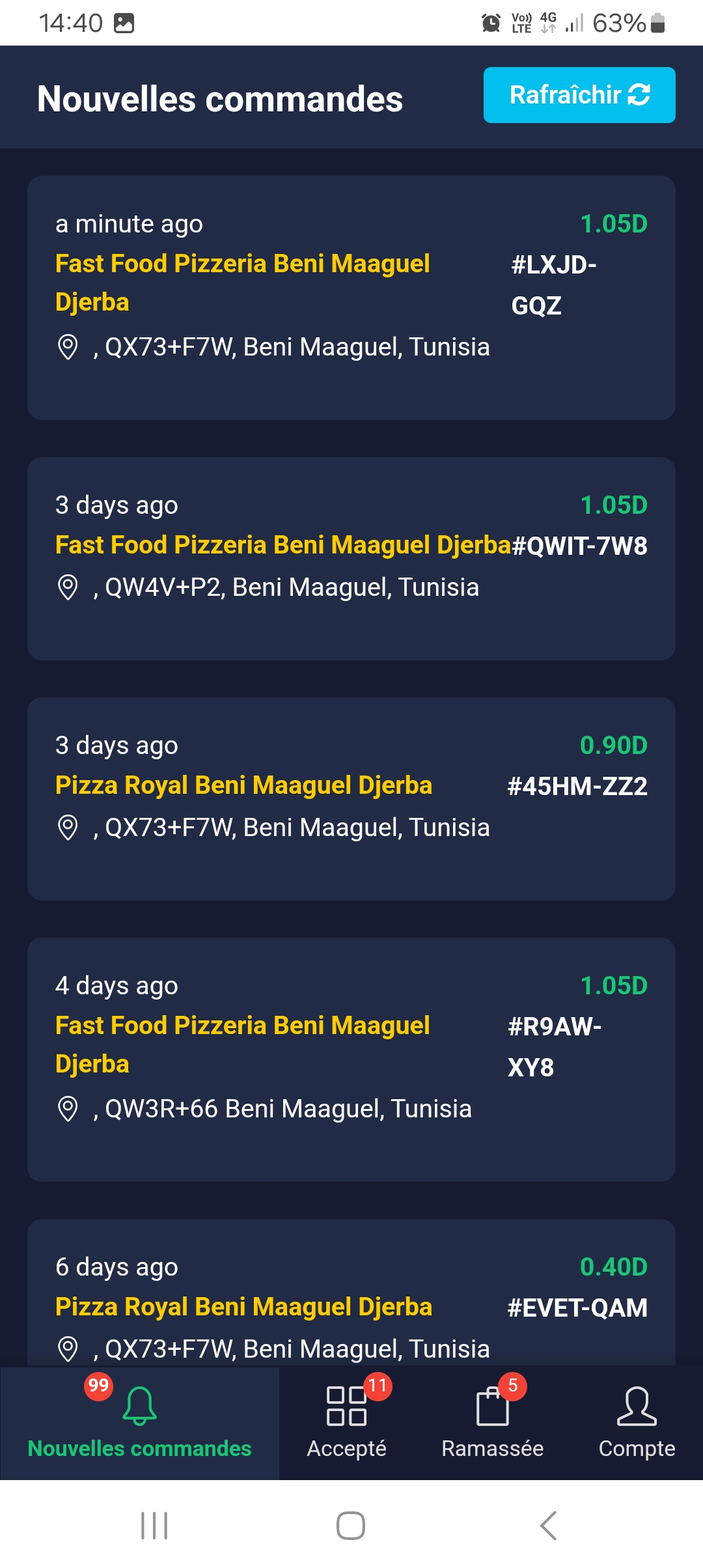Switch to the Accepté tab
The height and width of the screenshot is (1568, 703).
click(347, 1423)
